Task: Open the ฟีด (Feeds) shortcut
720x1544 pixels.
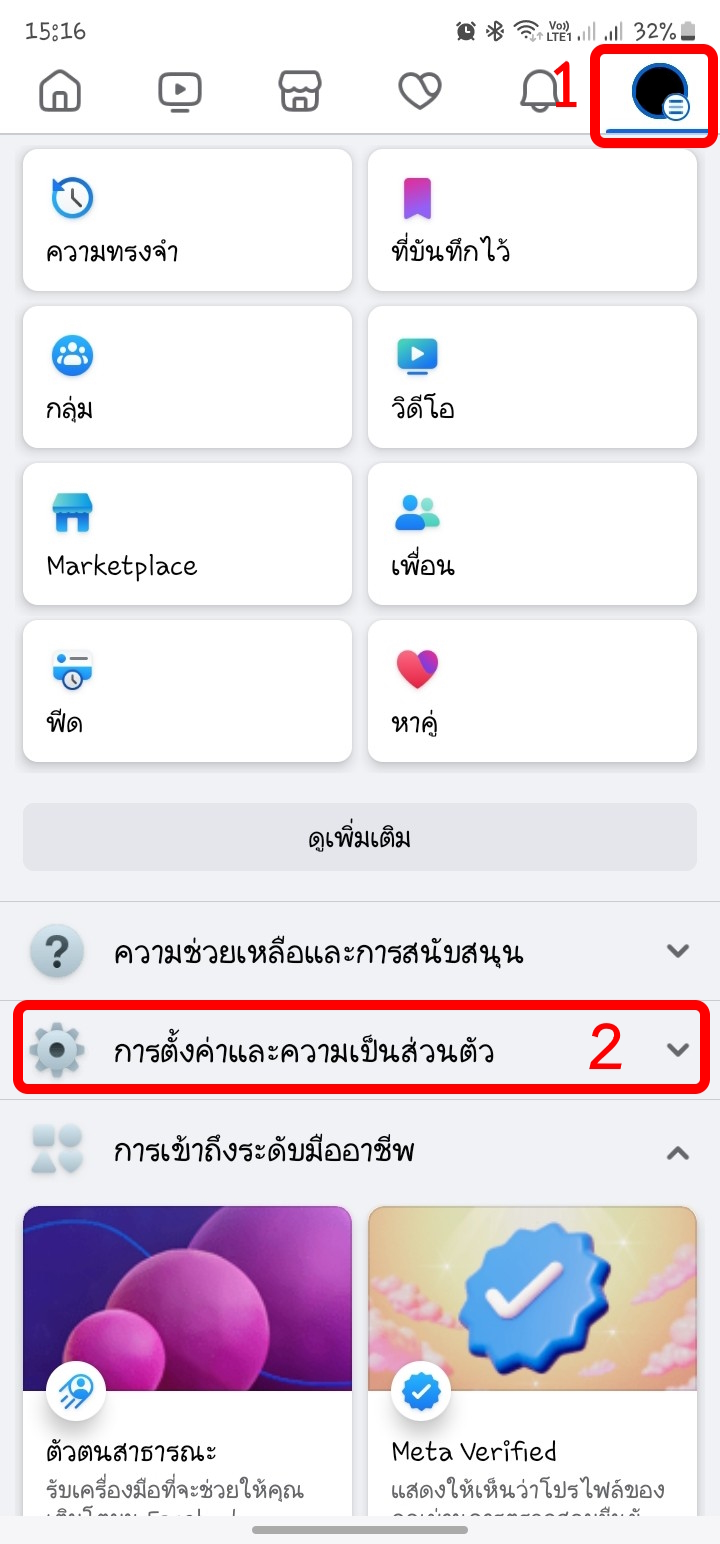Action: tap(187, 691)
